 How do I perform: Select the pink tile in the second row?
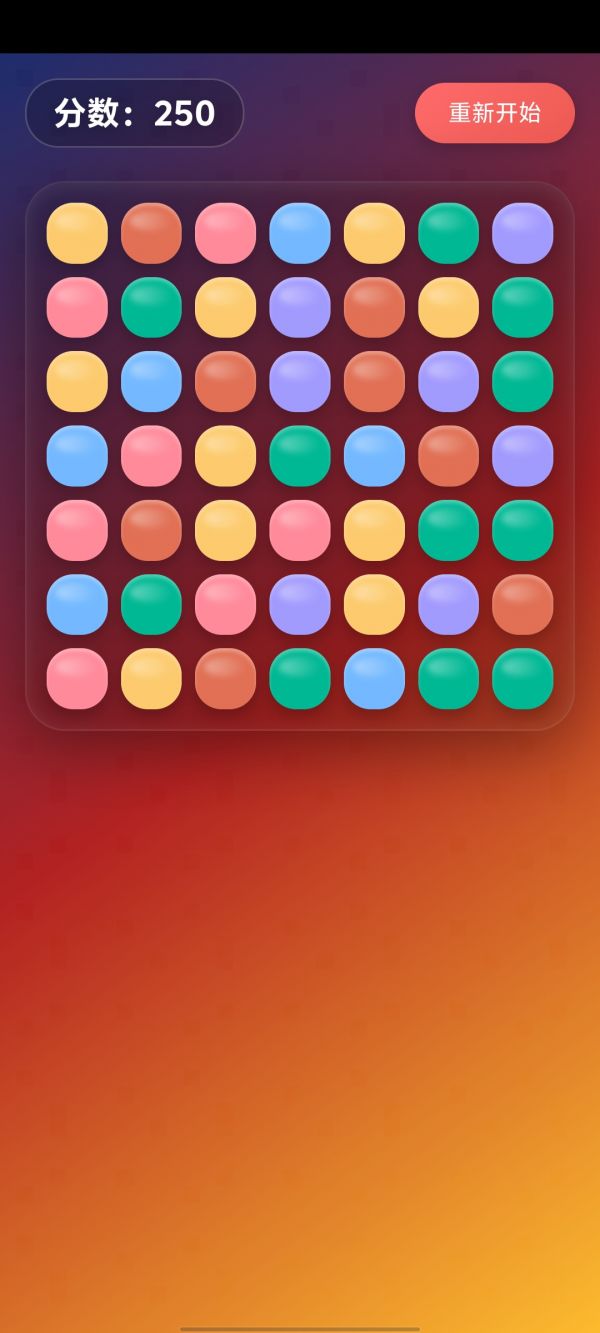pyautogui.click(x=77, y=307)
